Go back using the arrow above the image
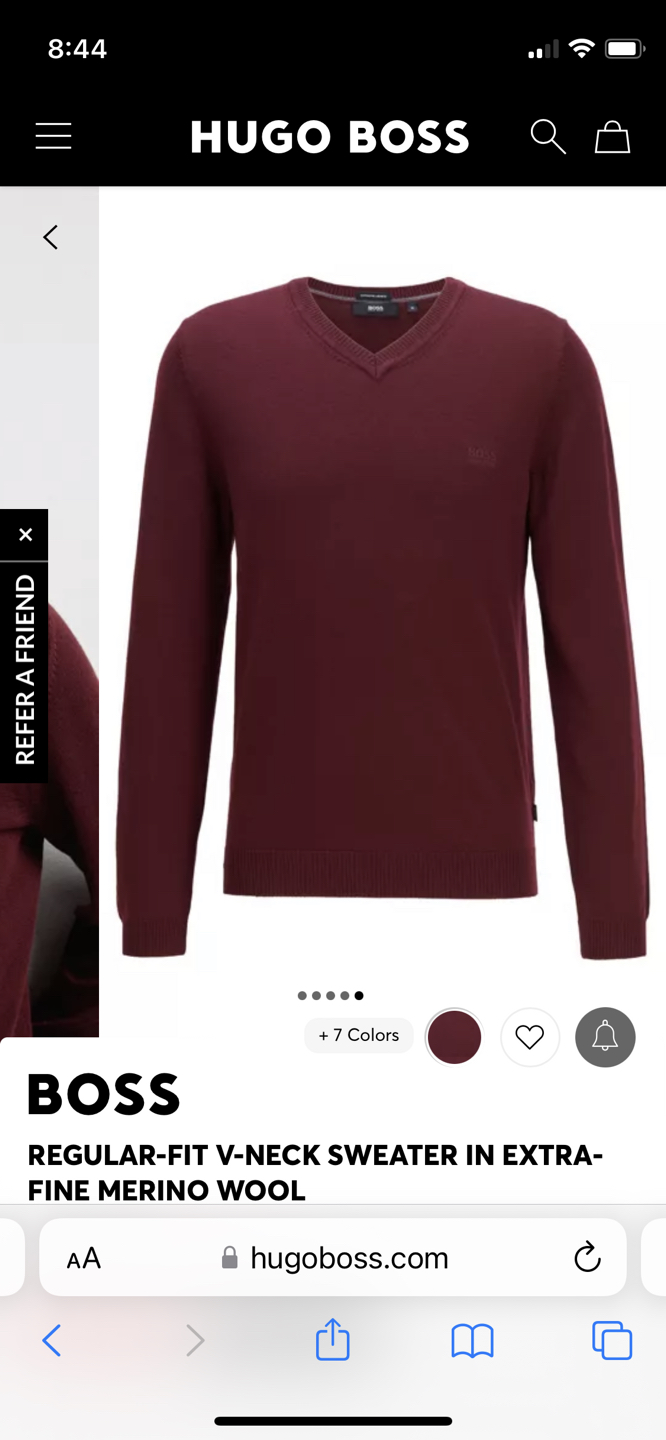Screen dimensions: 666x1440 coord(51,237)
